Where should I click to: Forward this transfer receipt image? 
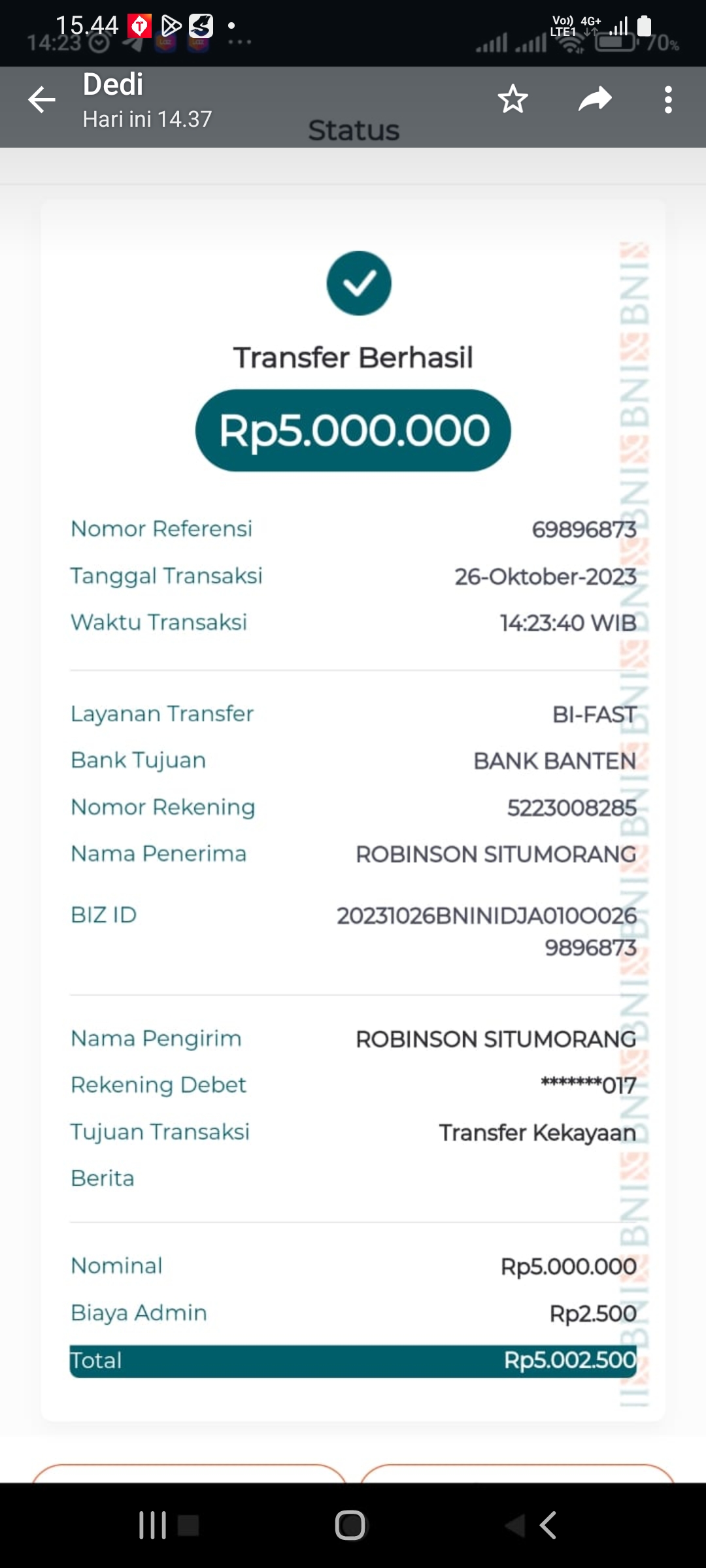tap(595, 100)
